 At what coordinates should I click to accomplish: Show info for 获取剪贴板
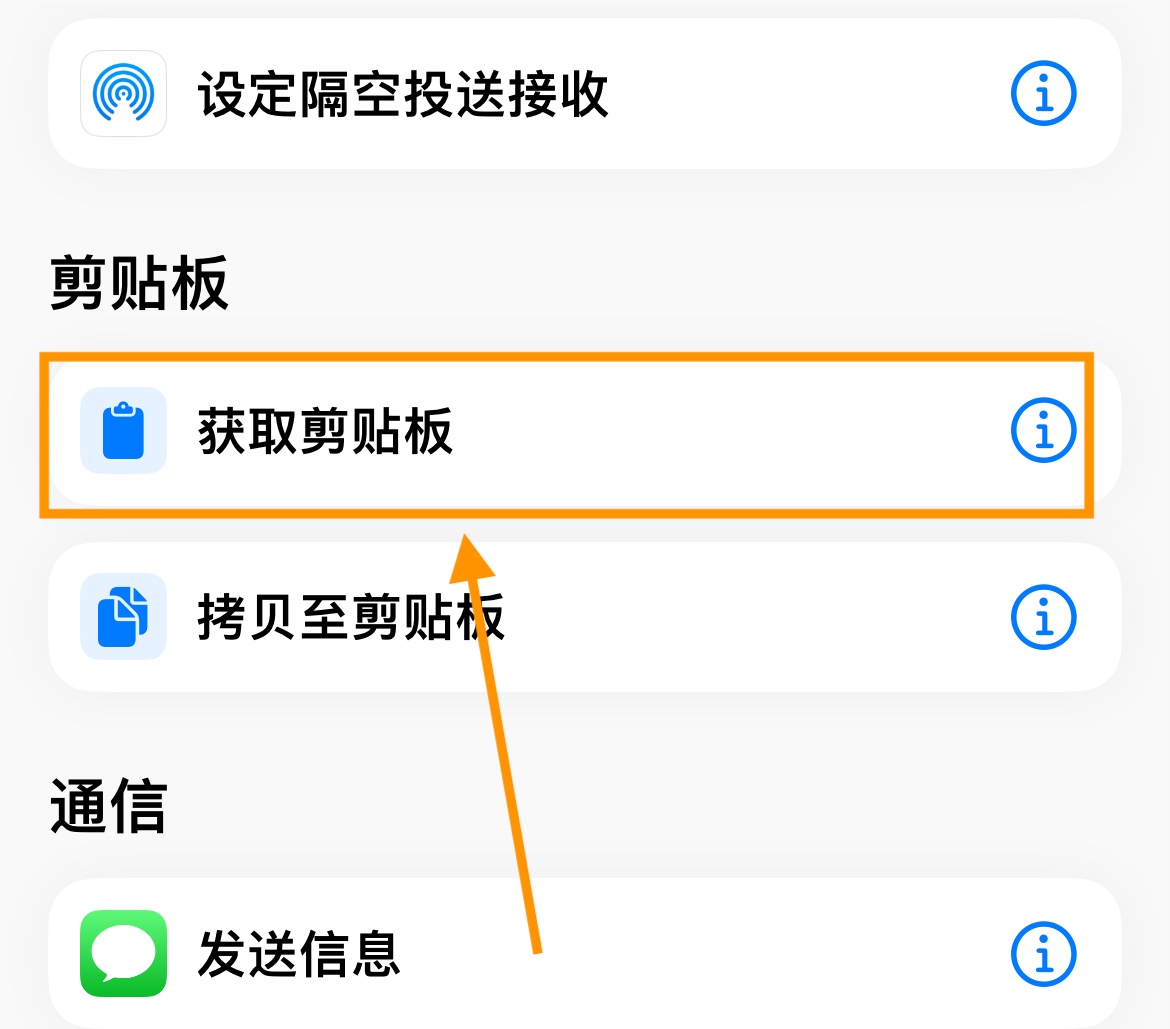click(1043, 432)
